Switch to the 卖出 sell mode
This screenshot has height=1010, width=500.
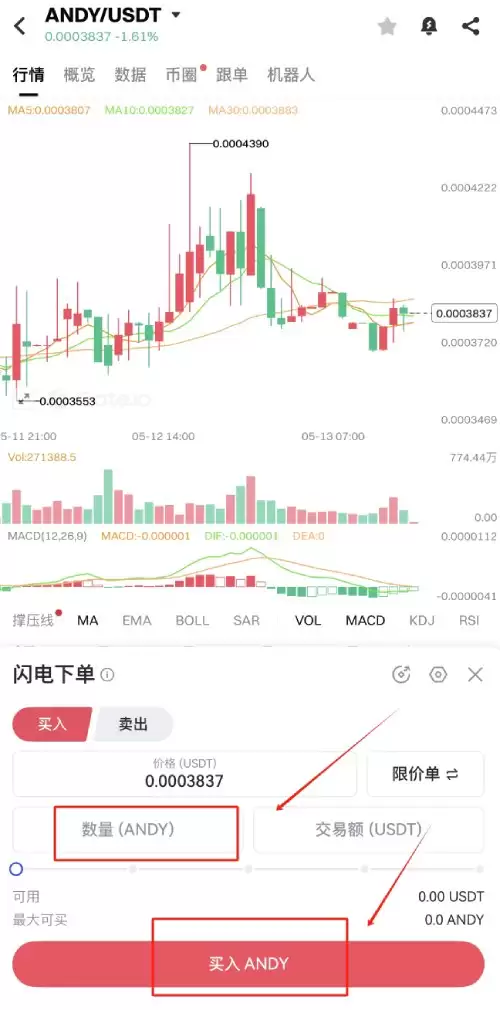point(133,724)
